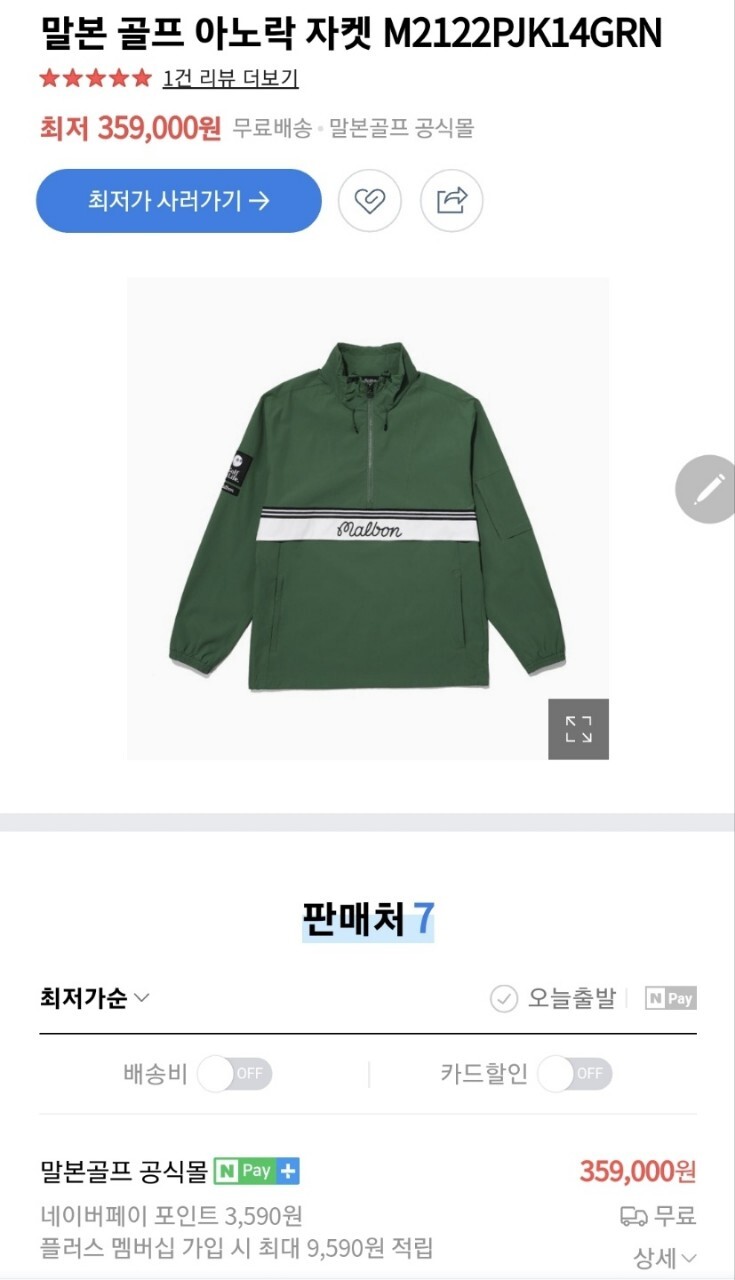Open the 말본골프 공식몰 seller offer
The width and height of the screenshot is (735, 1280).
click(x=124, y=1170)
